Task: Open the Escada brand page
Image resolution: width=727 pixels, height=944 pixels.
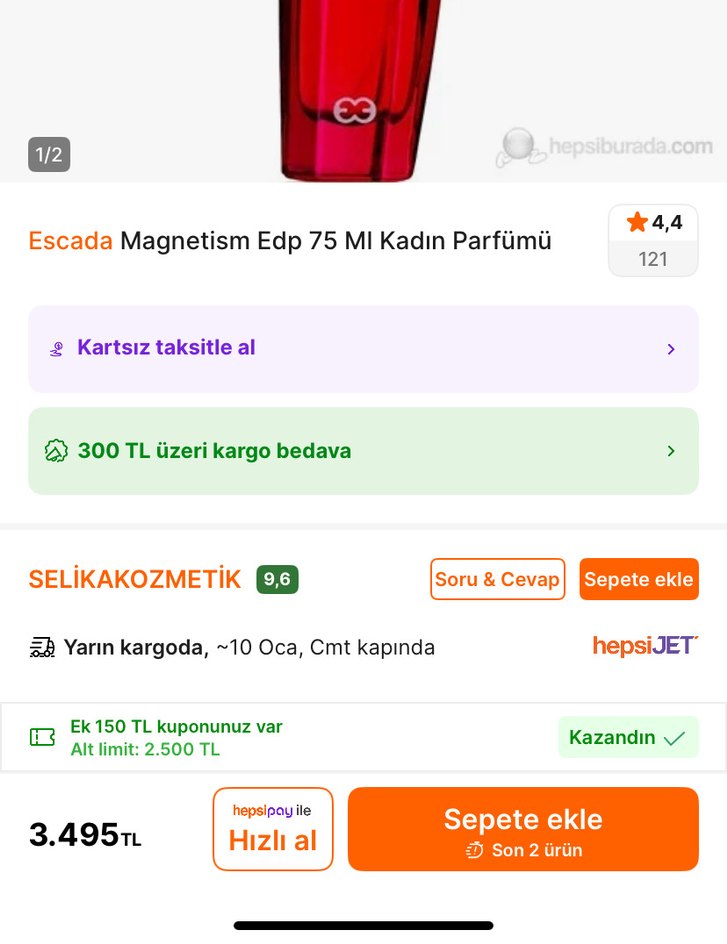Action: pyautogui.click(x=69, y=241)
